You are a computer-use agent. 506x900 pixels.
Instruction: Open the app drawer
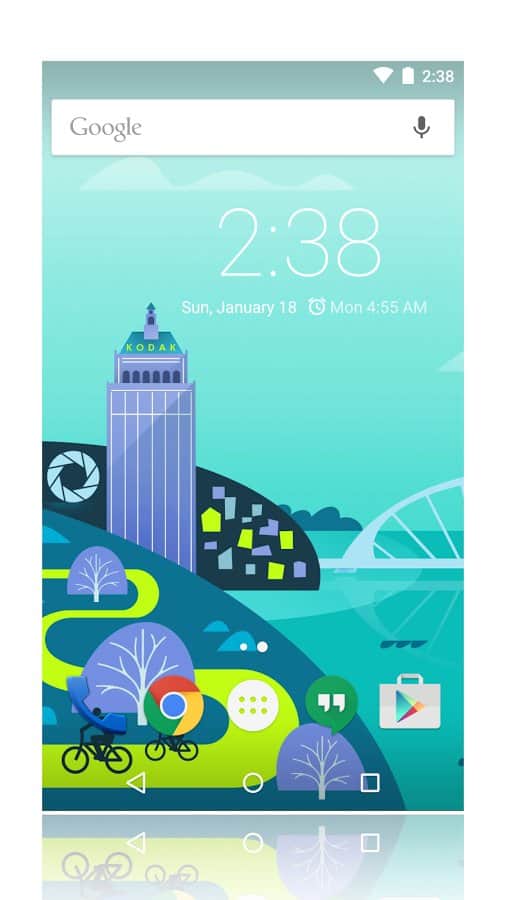[253, 705]
